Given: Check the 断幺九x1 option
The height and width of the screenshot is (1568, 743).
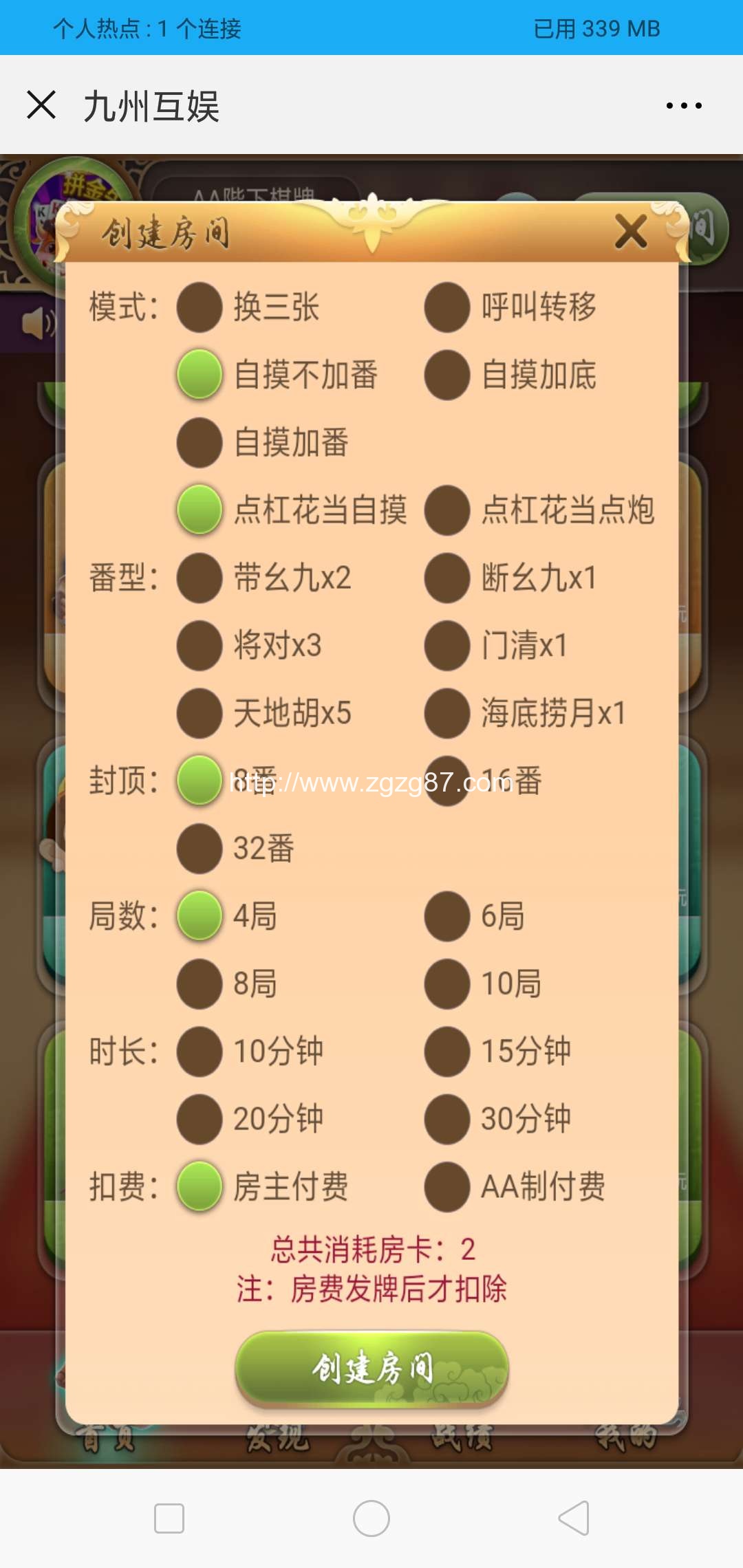Looking at the screenshot, I should (447, 578).
